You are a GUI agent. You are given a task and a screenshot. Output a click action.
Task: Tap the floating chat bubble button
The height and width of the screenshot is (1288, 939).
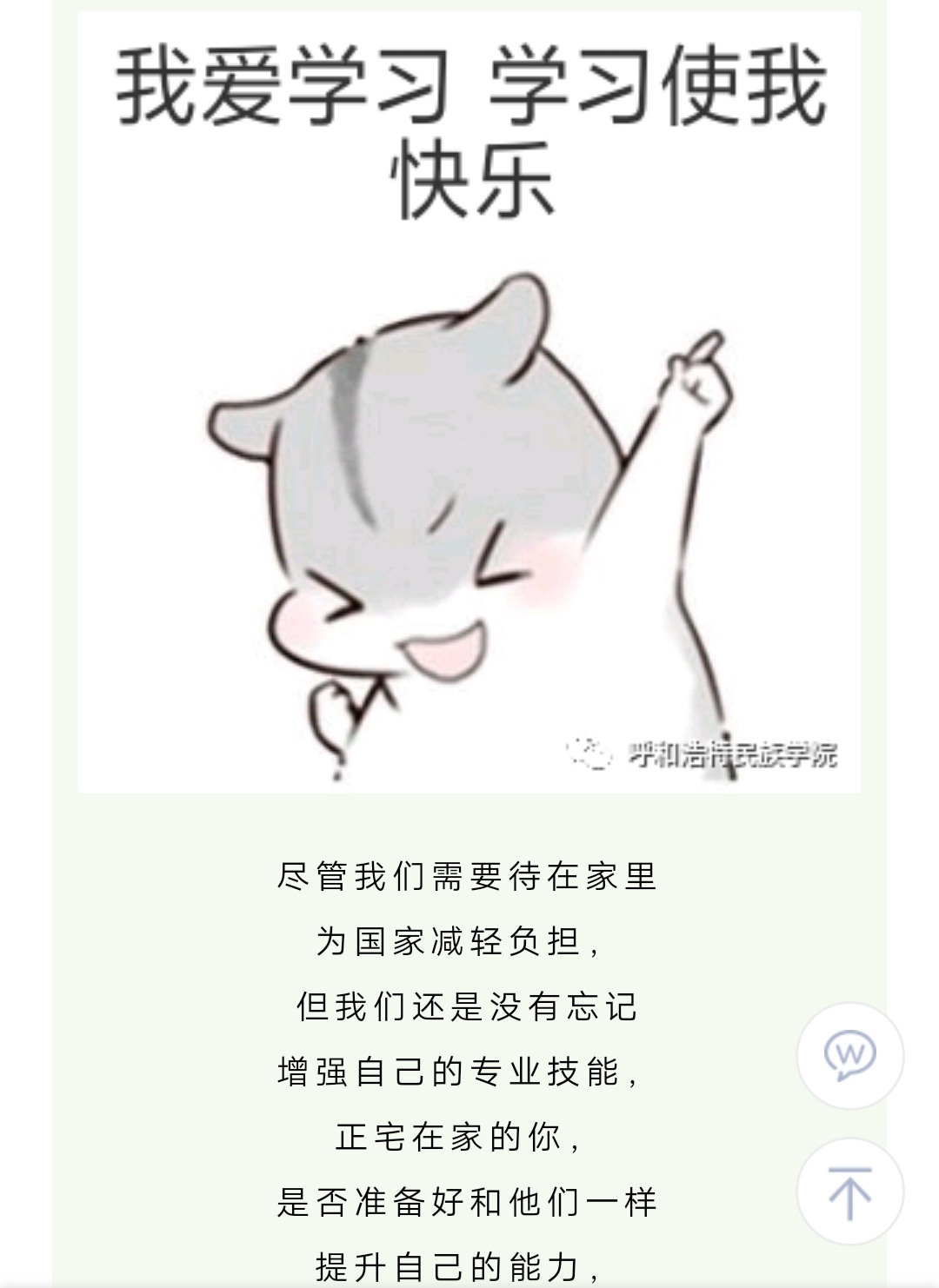coord(849,1056)
